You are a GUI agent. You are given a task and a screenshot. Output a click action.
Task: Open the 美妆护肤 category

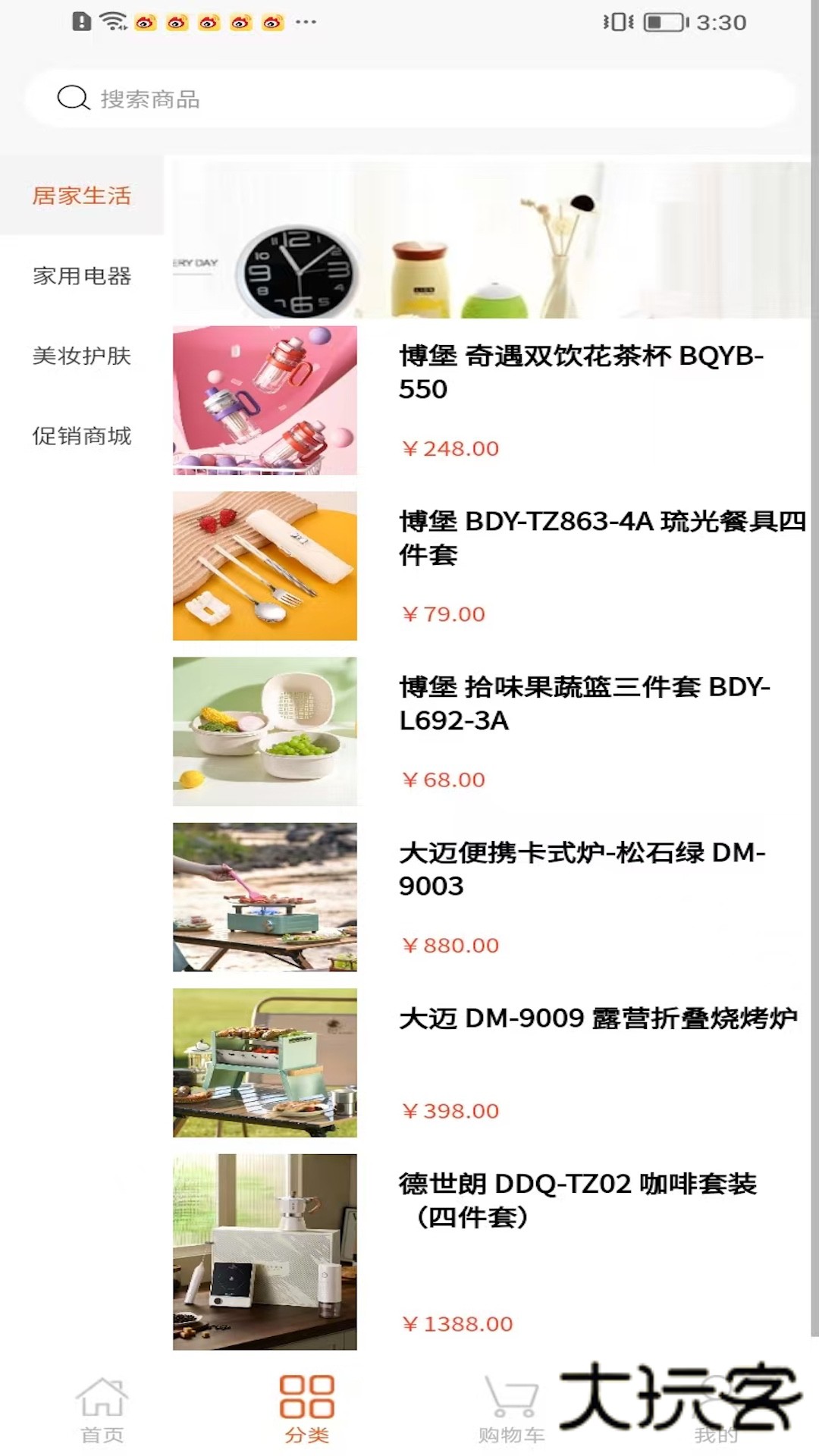coord(81,356)
